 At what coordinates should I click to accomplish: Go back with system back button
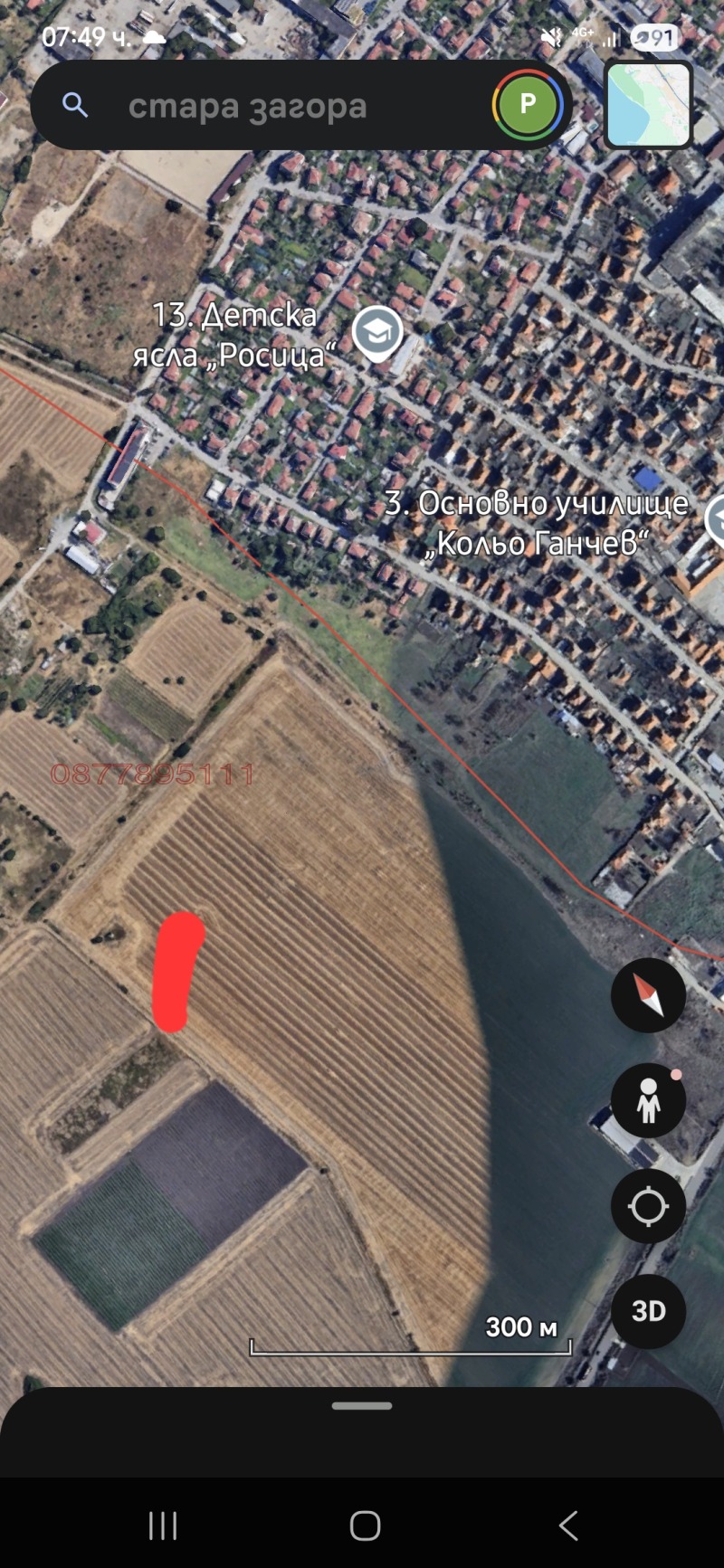pyautogui.click(x=568, y=1525)
